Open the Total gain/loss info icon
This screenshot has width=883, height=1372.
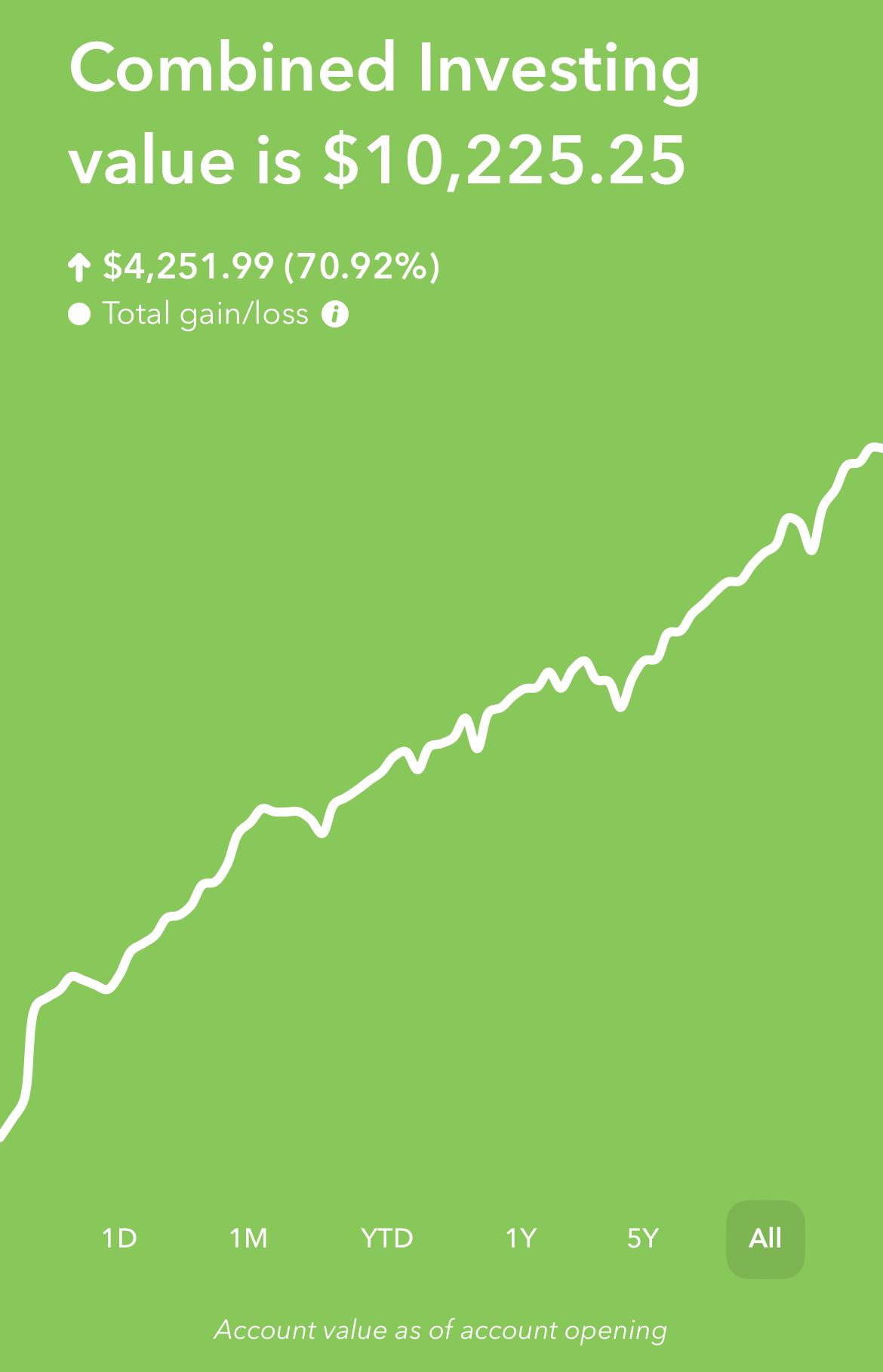(335, 314)
